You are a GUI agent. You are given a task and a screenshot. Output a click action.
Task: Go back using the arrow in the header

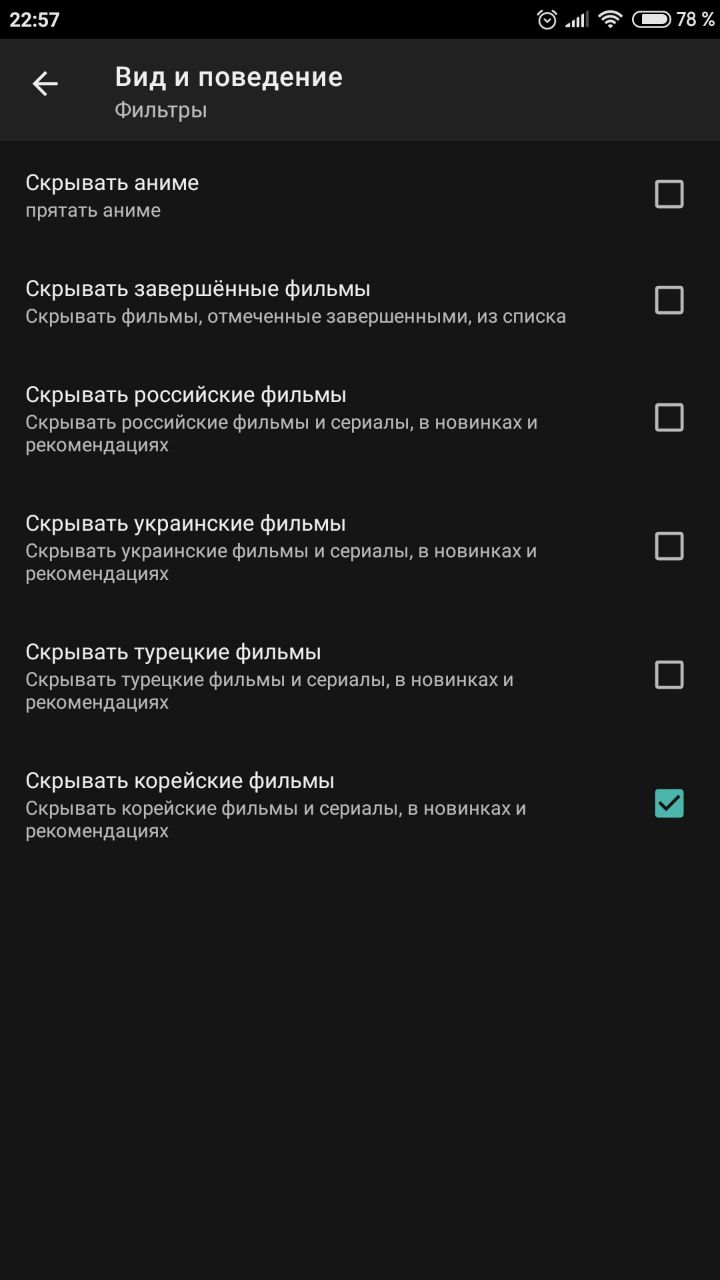point(45,84)
